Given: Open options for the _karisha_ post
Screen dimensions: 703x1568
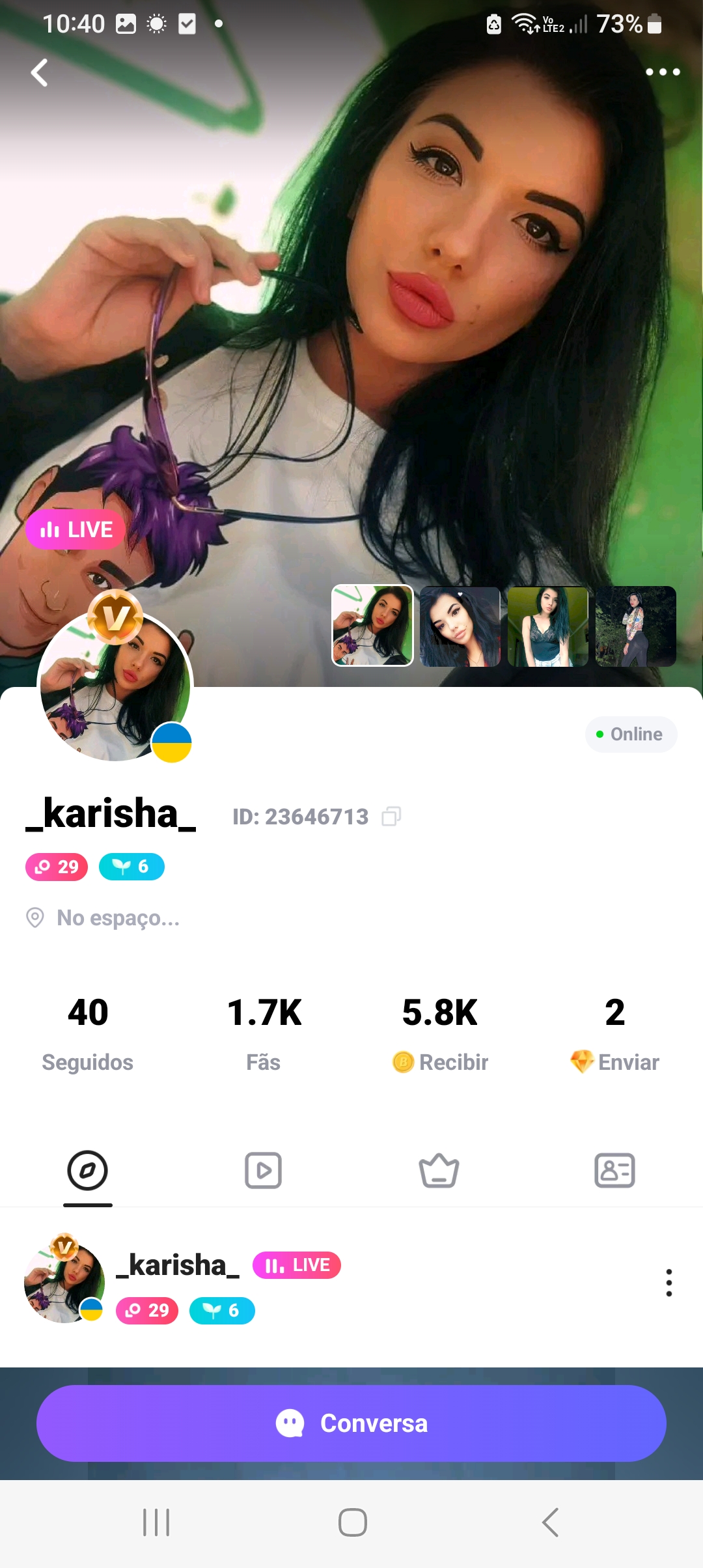Looking at the screenshot, I should (x=669, y=1283).
